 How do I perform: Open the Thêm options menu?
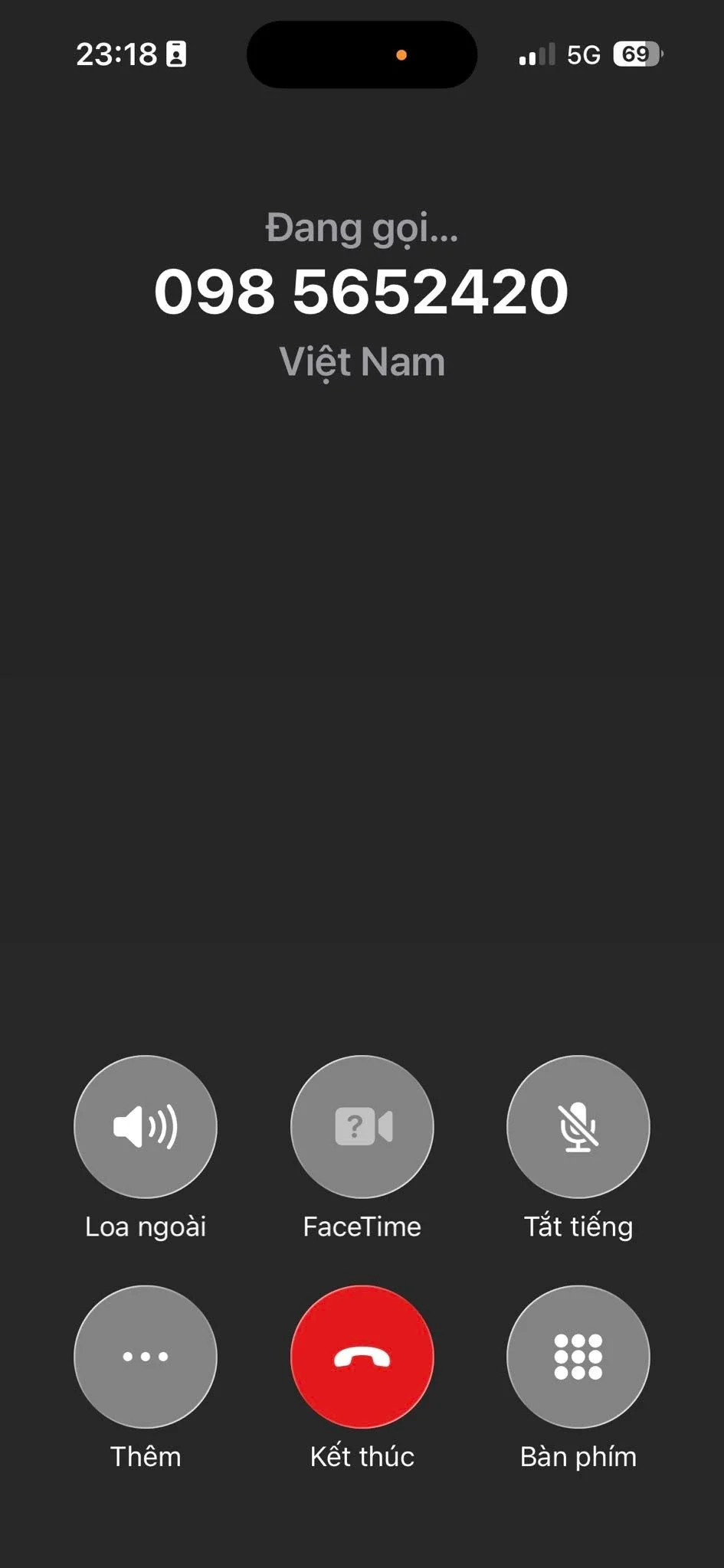(x=146, y=1356)
